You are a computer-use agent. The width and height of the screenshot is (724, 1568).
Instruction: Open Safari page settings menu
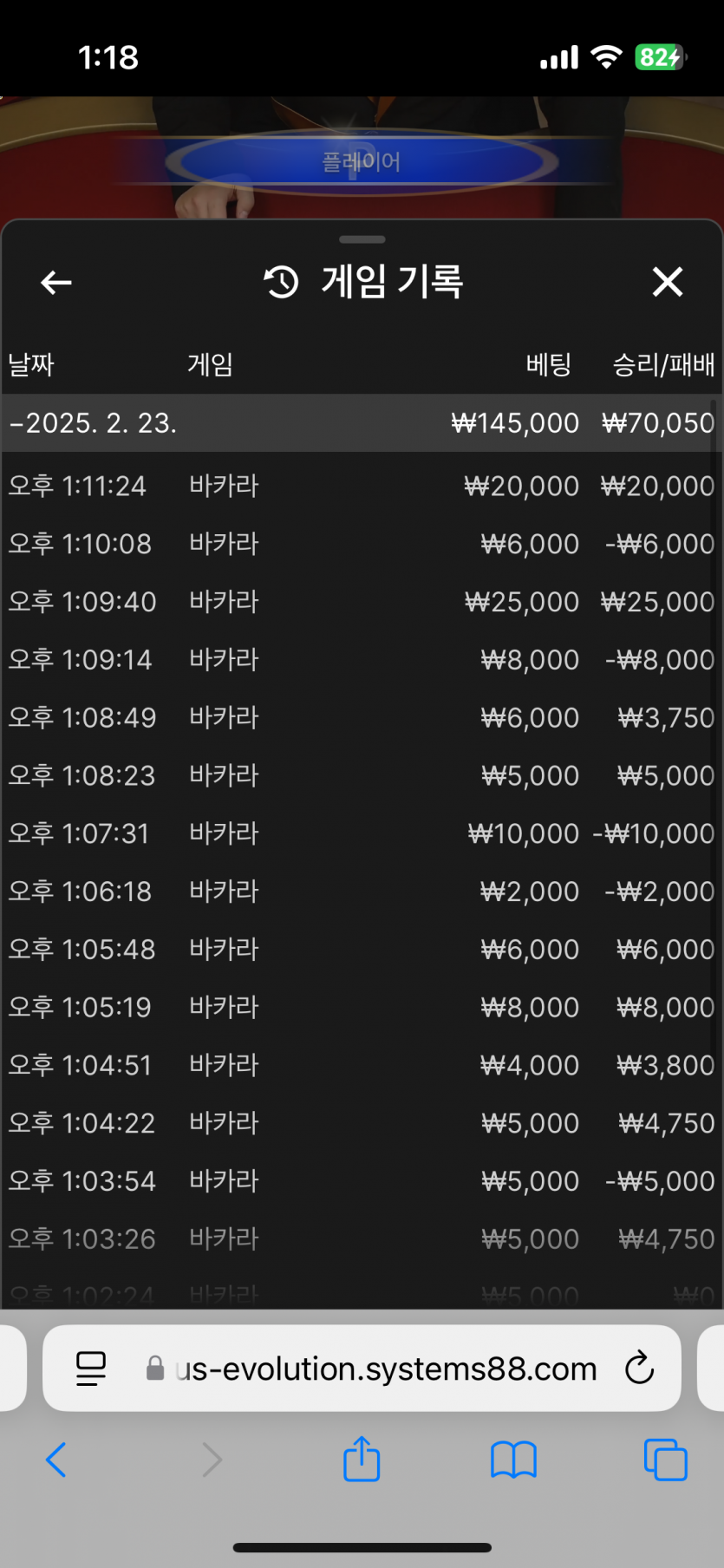[x=91, y=1369]
